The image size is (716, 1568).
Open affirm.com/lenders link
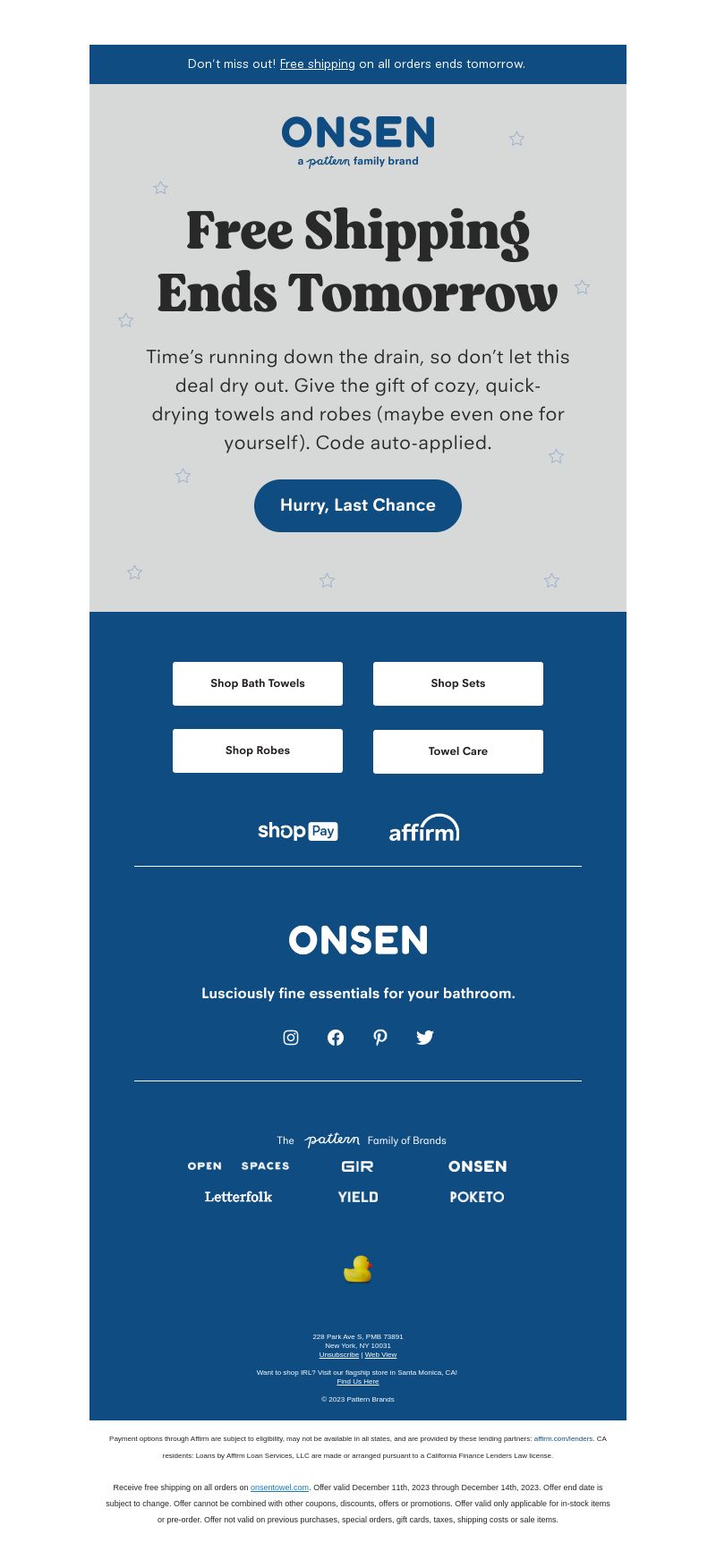point(563,1439)
